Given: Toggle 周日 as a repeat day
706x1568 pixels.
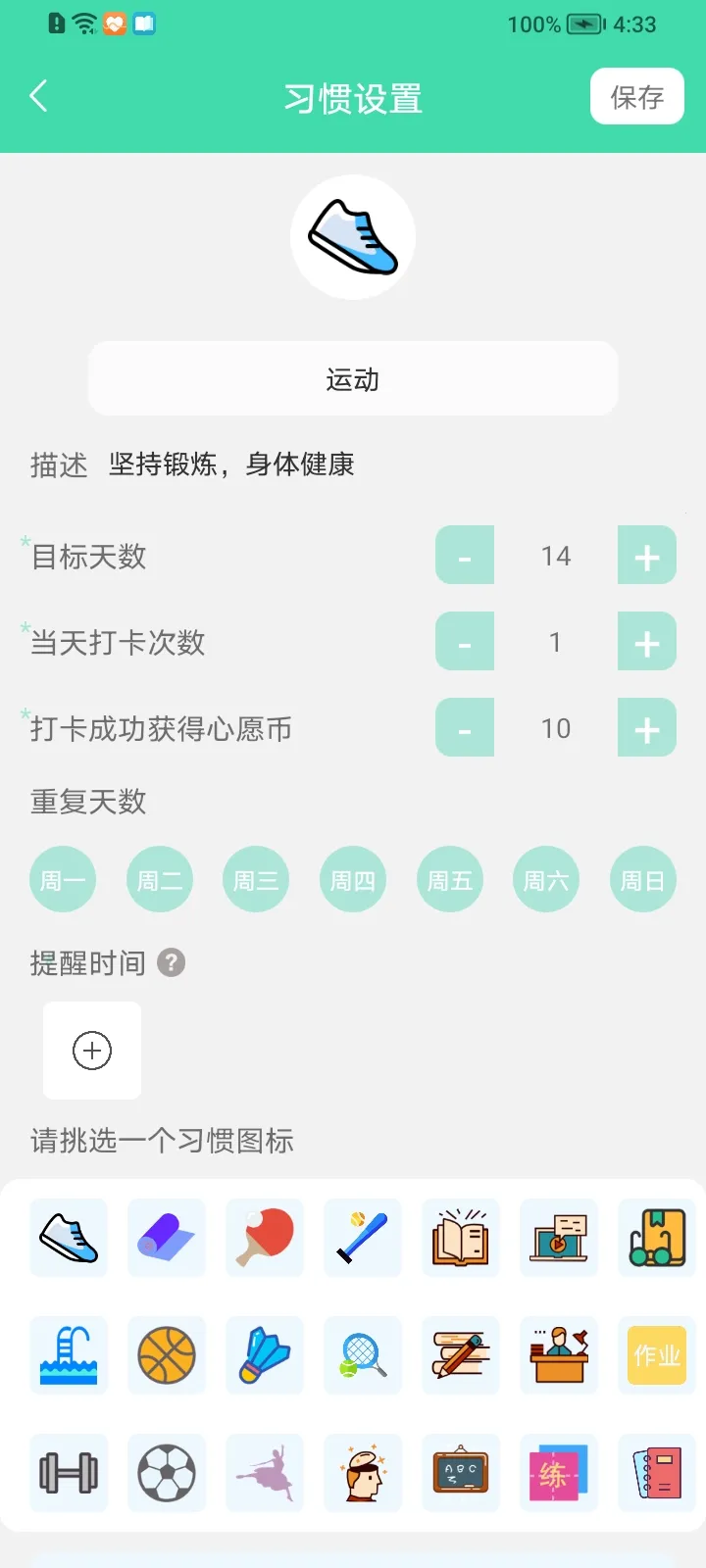Looking at the screenshot, I should pos(643,880).
